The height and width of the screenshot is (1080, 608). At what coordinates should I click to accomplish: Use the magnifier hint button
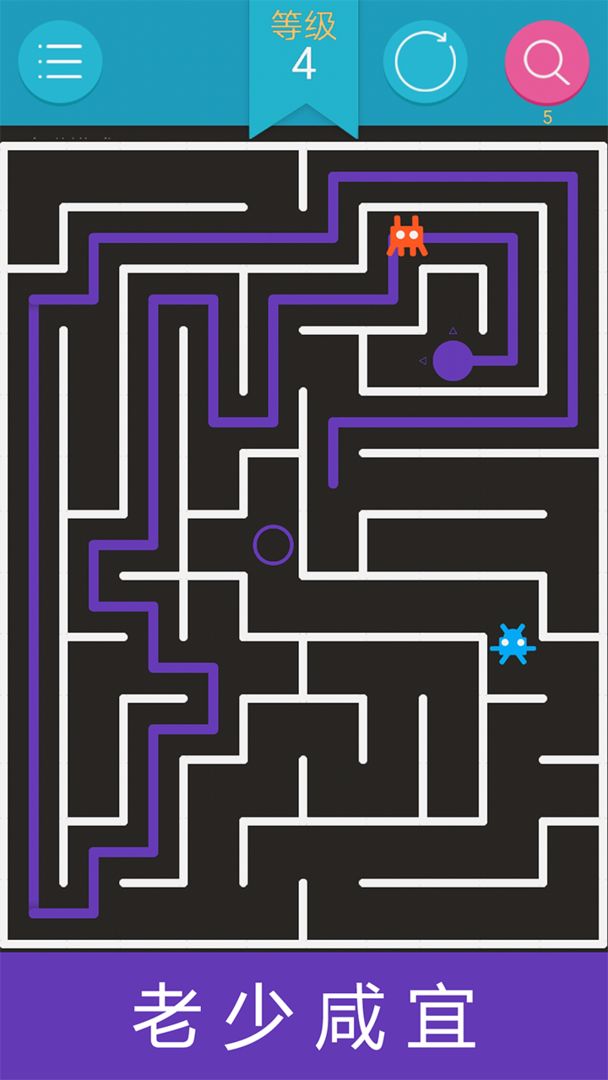pos(546,63)
